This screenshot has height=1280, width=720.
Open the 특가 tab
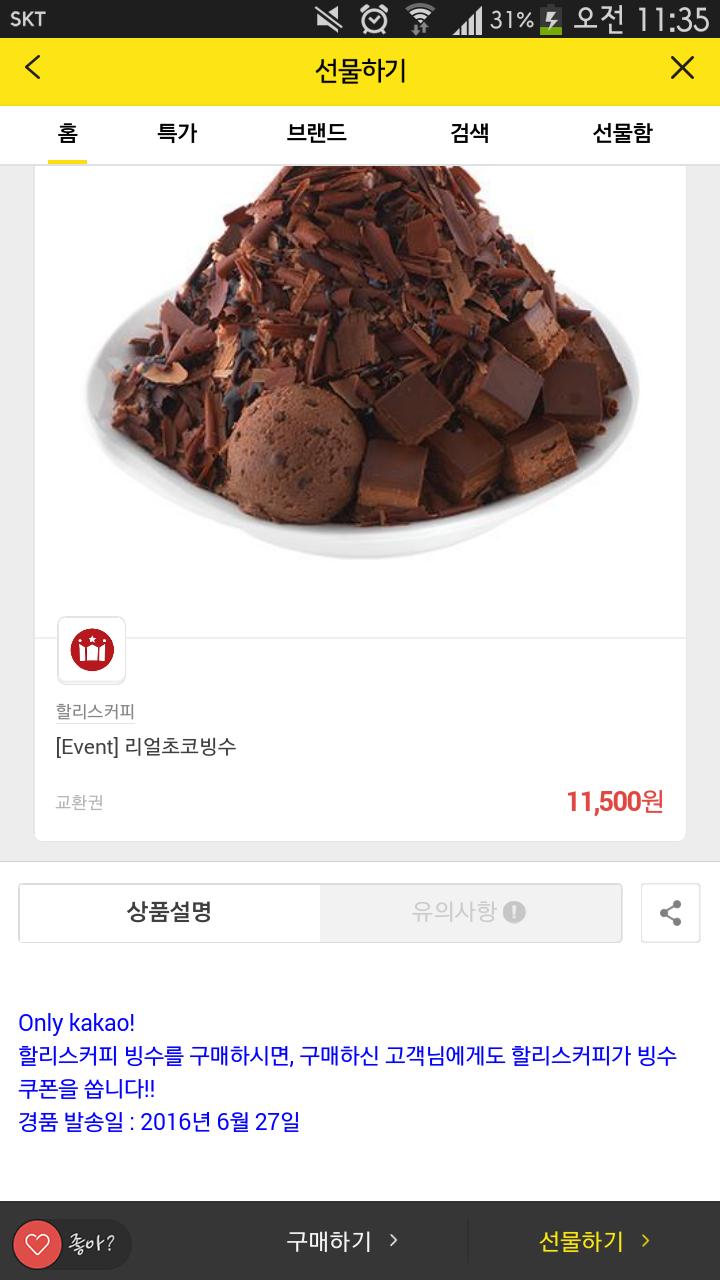177,134
